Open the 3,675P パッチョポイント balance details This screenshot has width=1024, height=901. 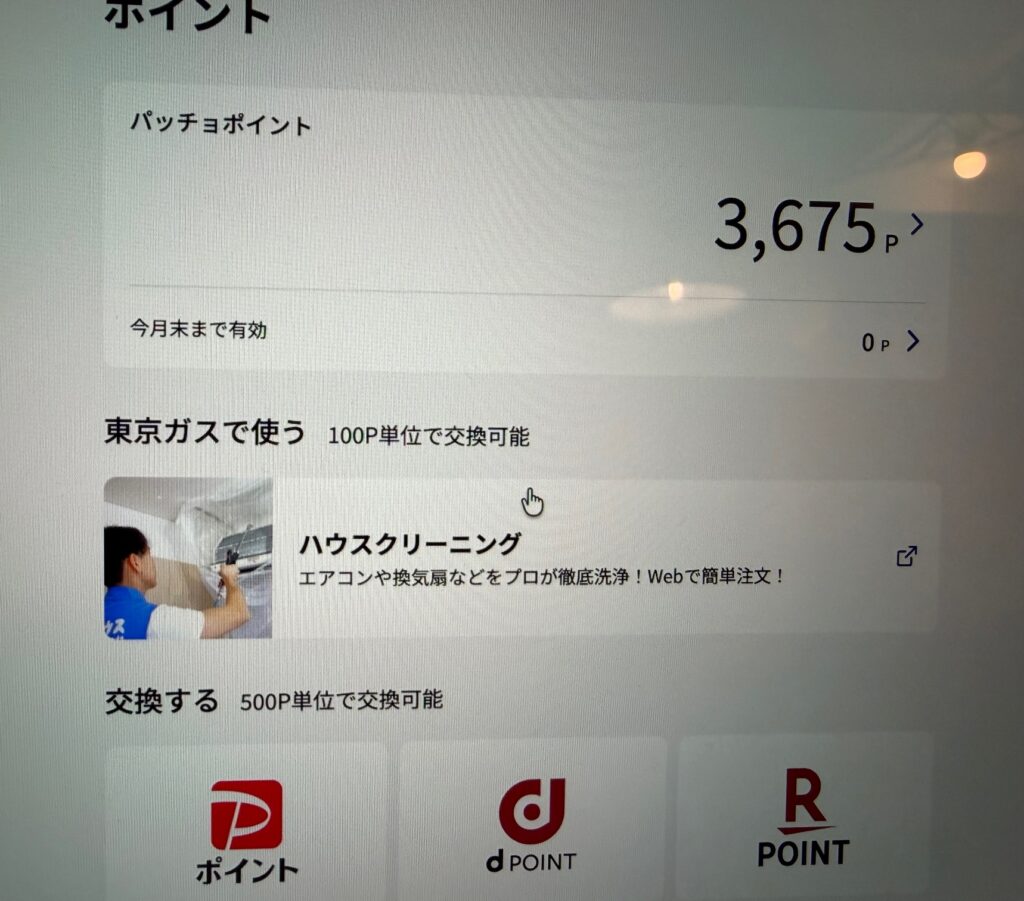[x=916, y=225]
